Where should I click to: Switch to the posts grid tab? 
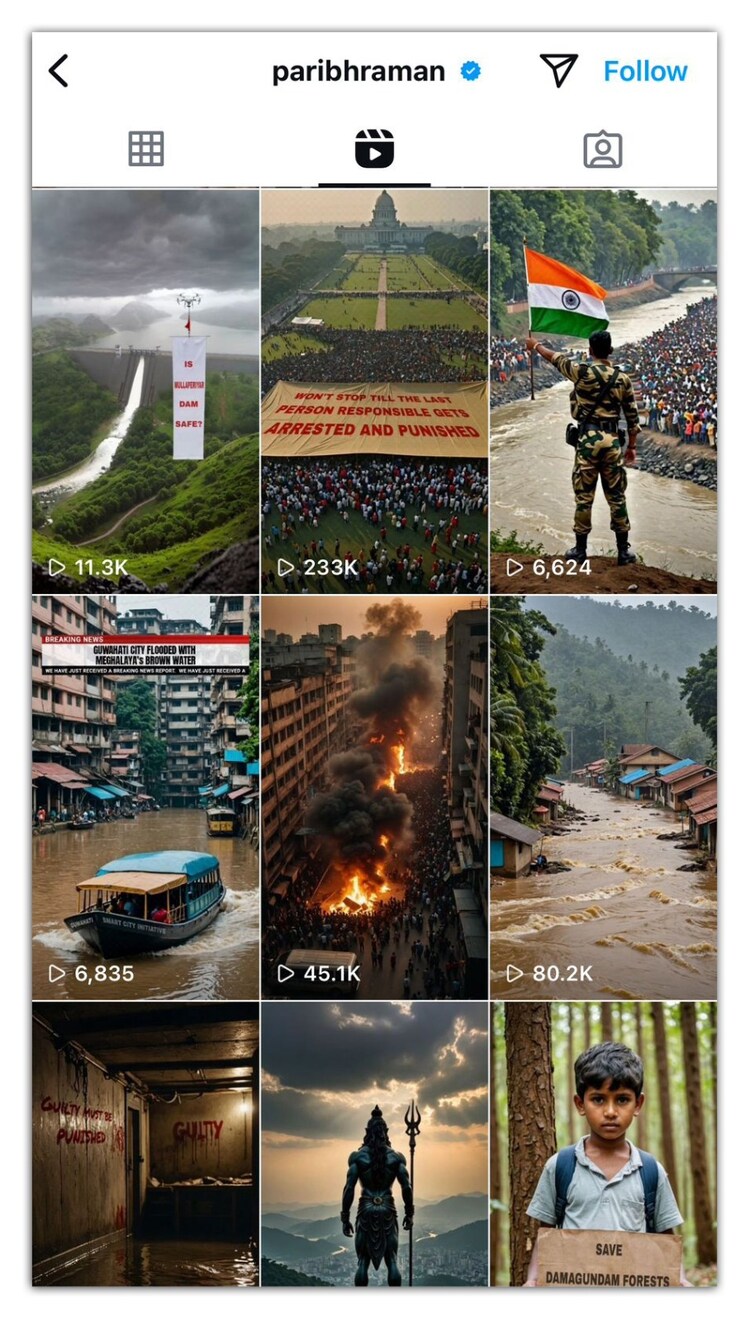coord(146,149)
